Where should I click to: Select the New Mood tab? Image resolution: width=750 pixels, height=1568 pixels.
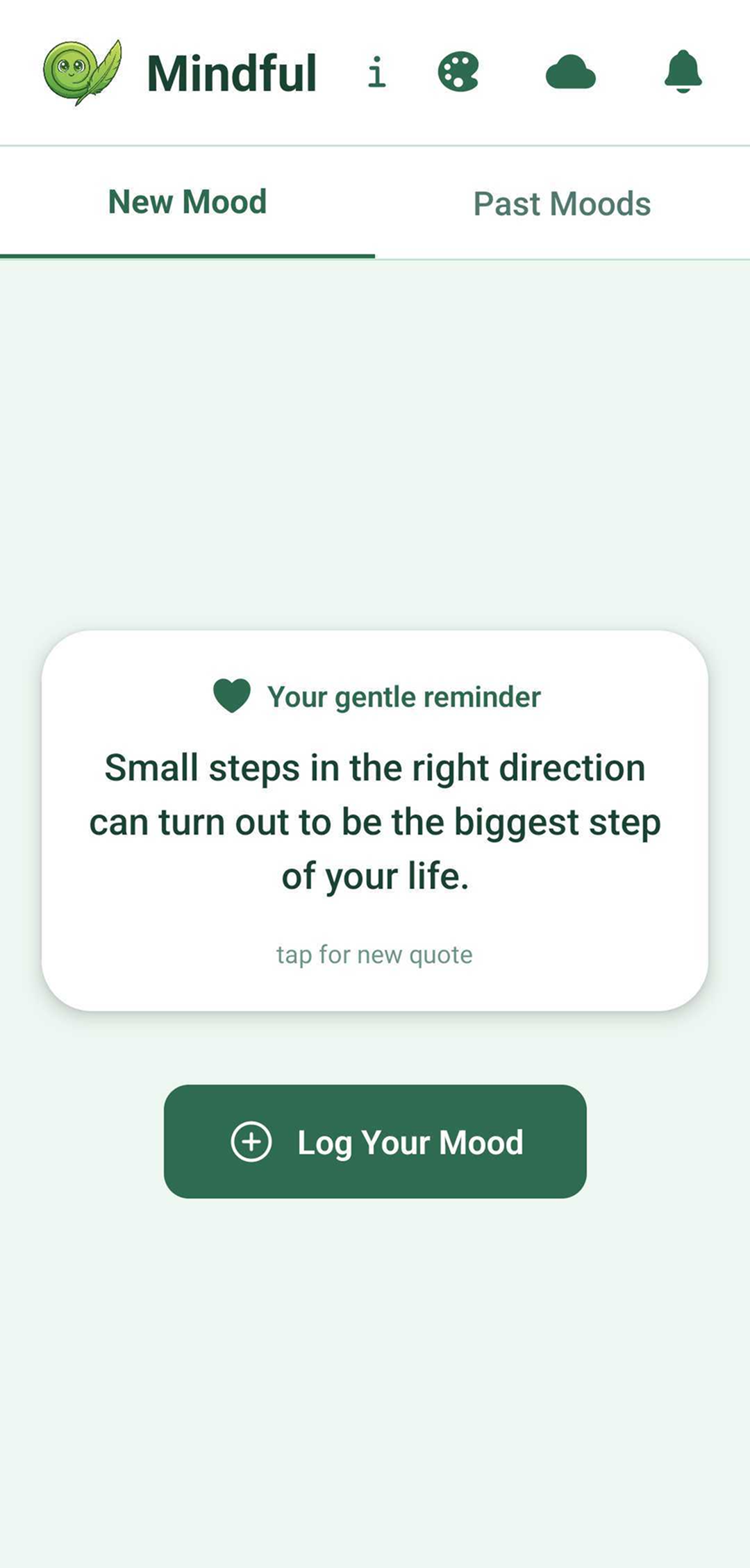[x=187, y=203]
